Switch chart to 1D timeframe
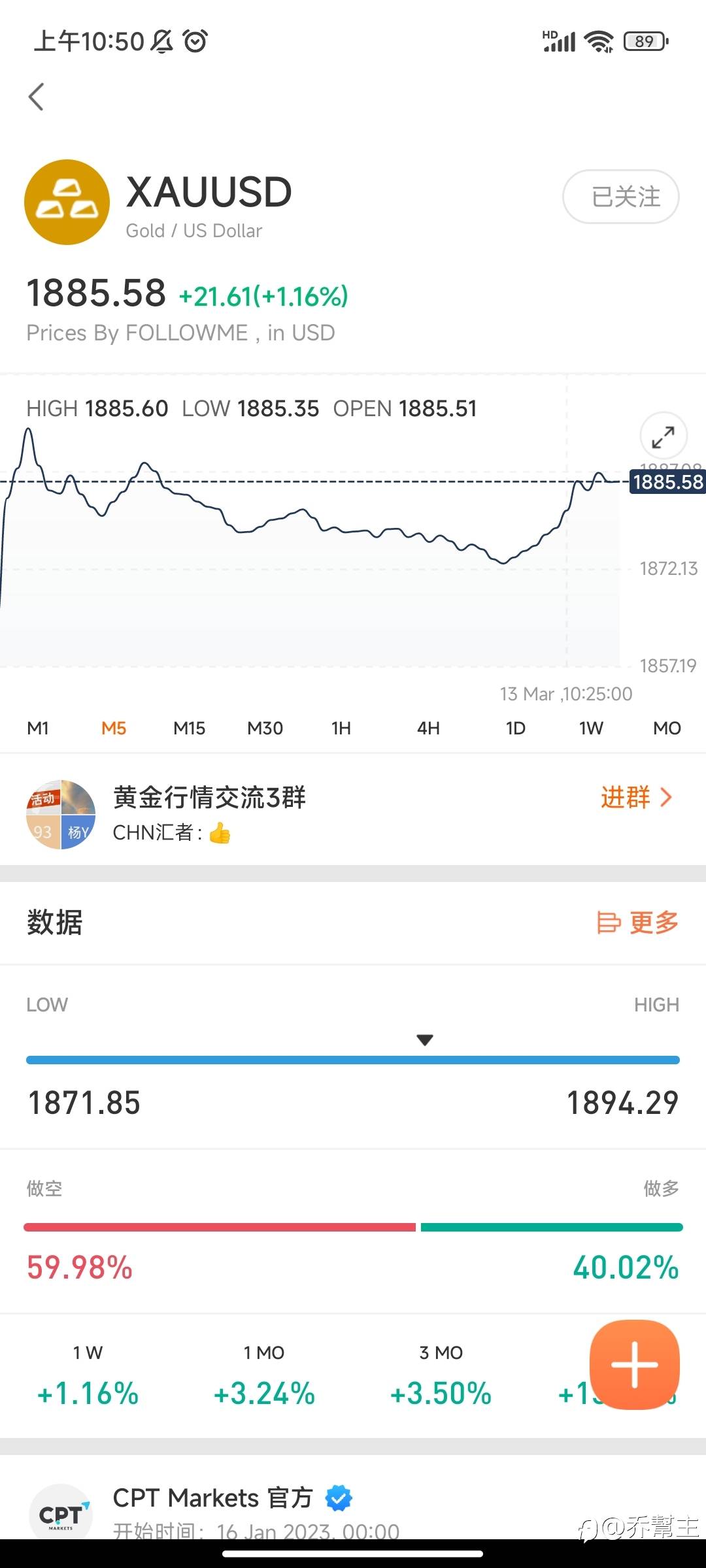The width and height of the screenshot is (706, 1568). point(515,728)
